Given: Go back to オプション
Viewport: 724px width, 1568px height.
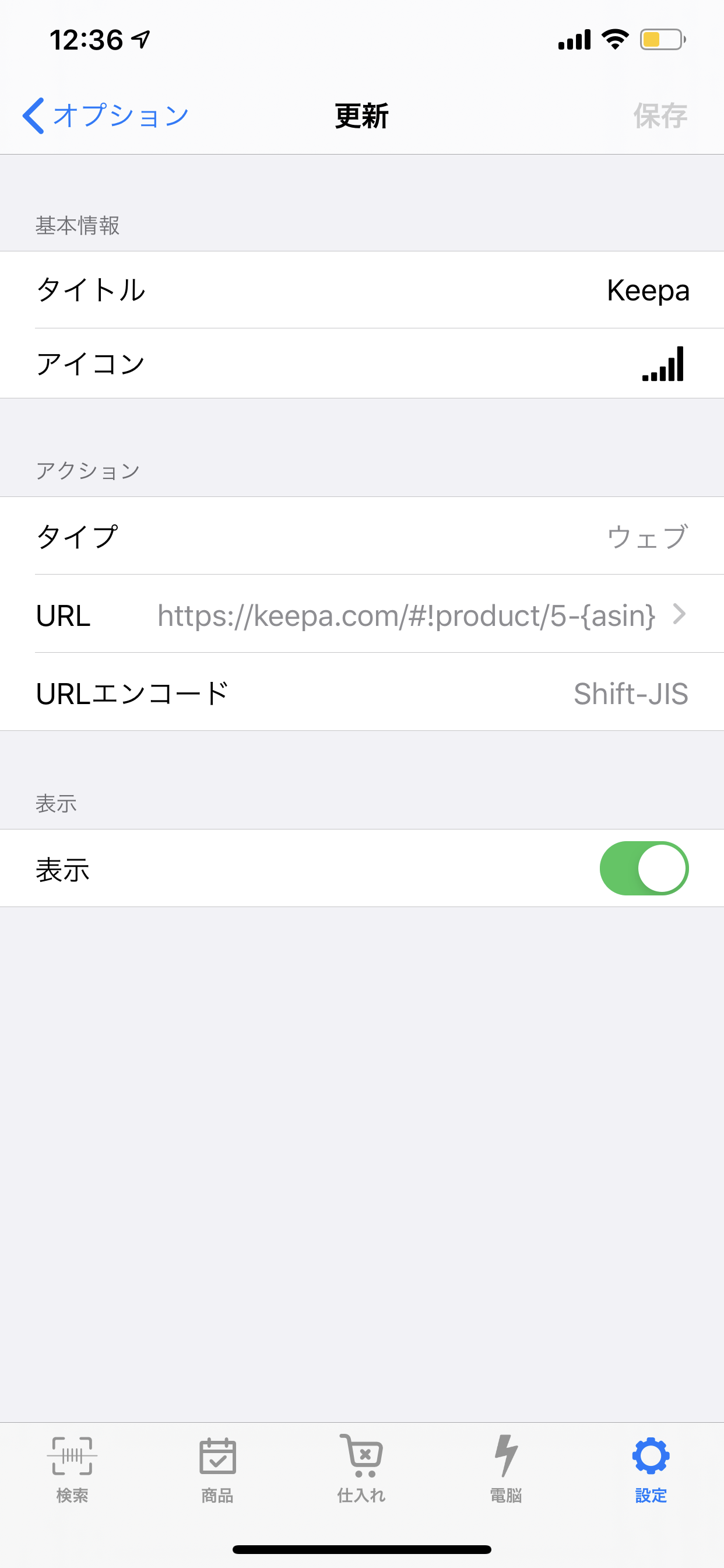Looking at the screenshot, I should [x=106, y=116].
